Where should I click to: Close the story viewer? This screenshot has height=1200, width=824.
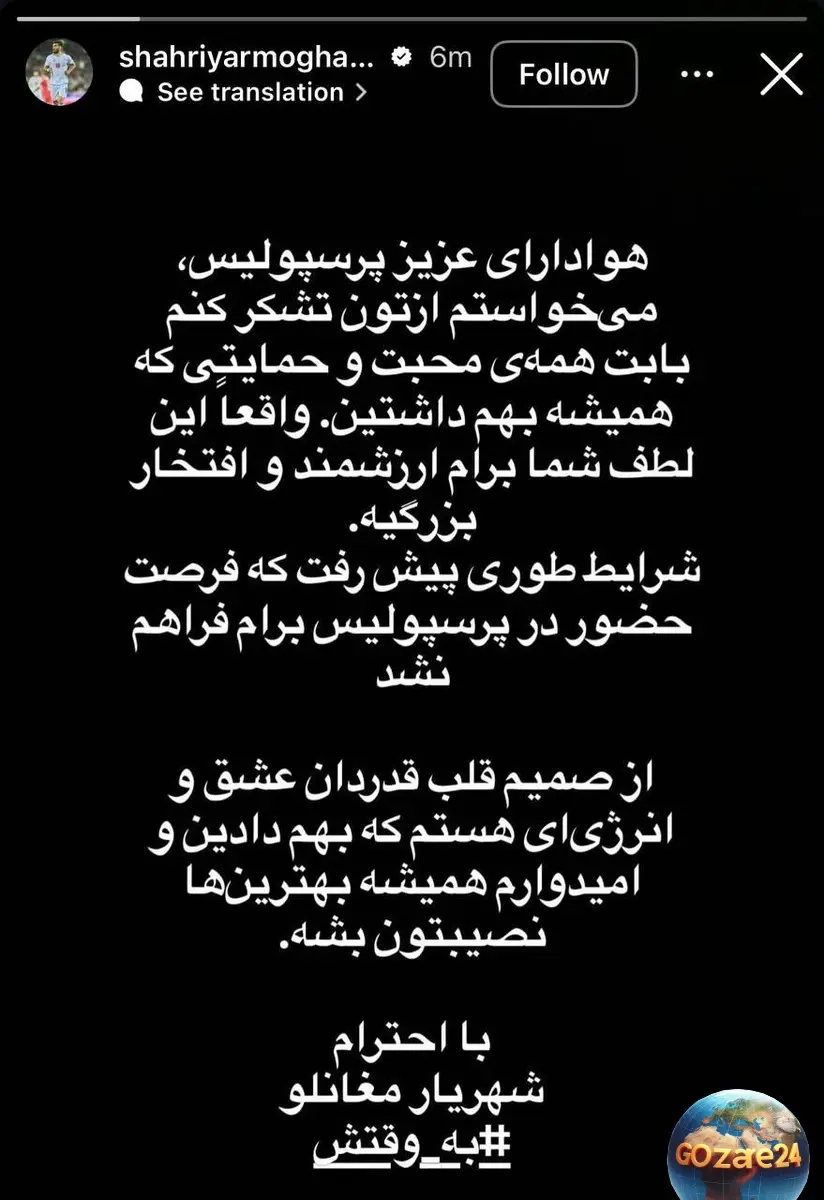click(x=781, y=74)
